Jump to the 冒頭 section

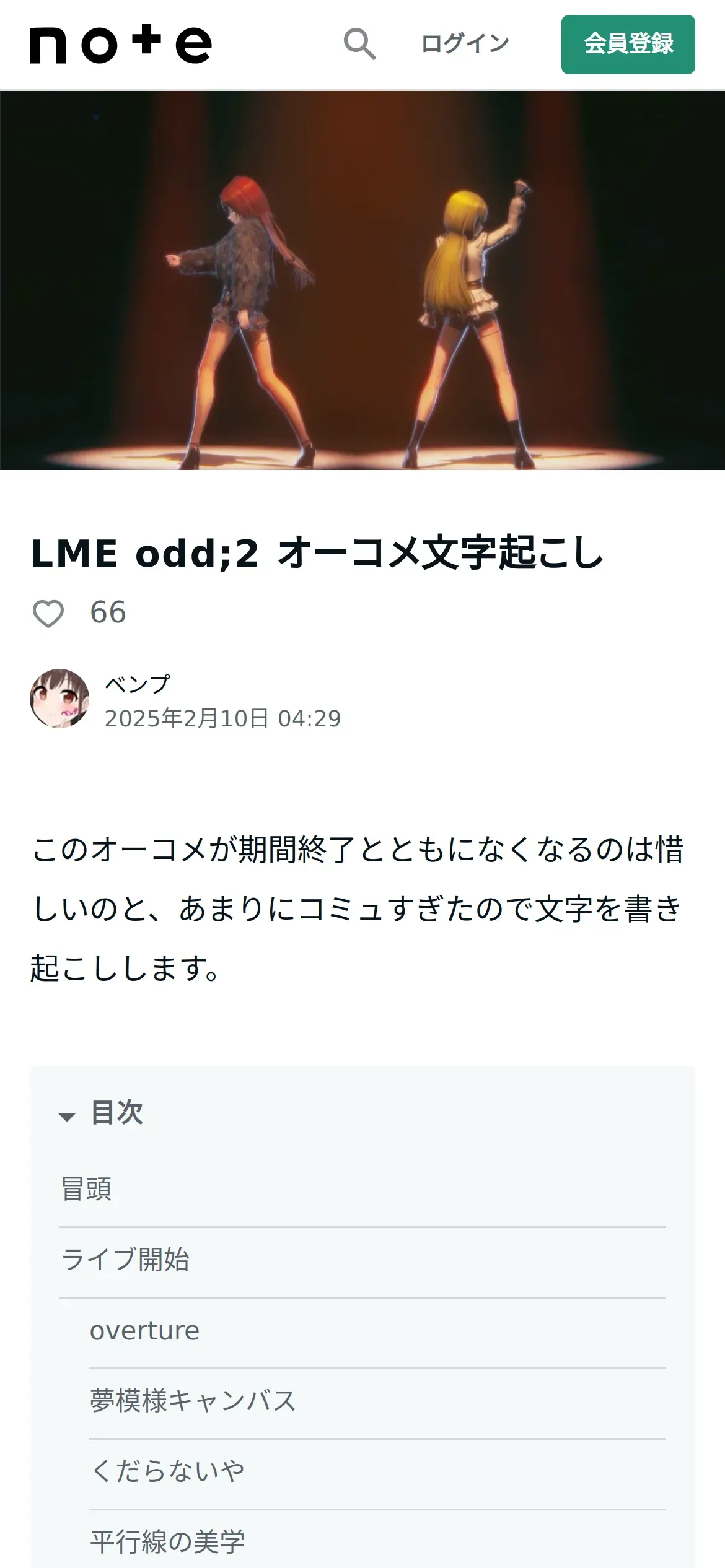point(87,1190)
